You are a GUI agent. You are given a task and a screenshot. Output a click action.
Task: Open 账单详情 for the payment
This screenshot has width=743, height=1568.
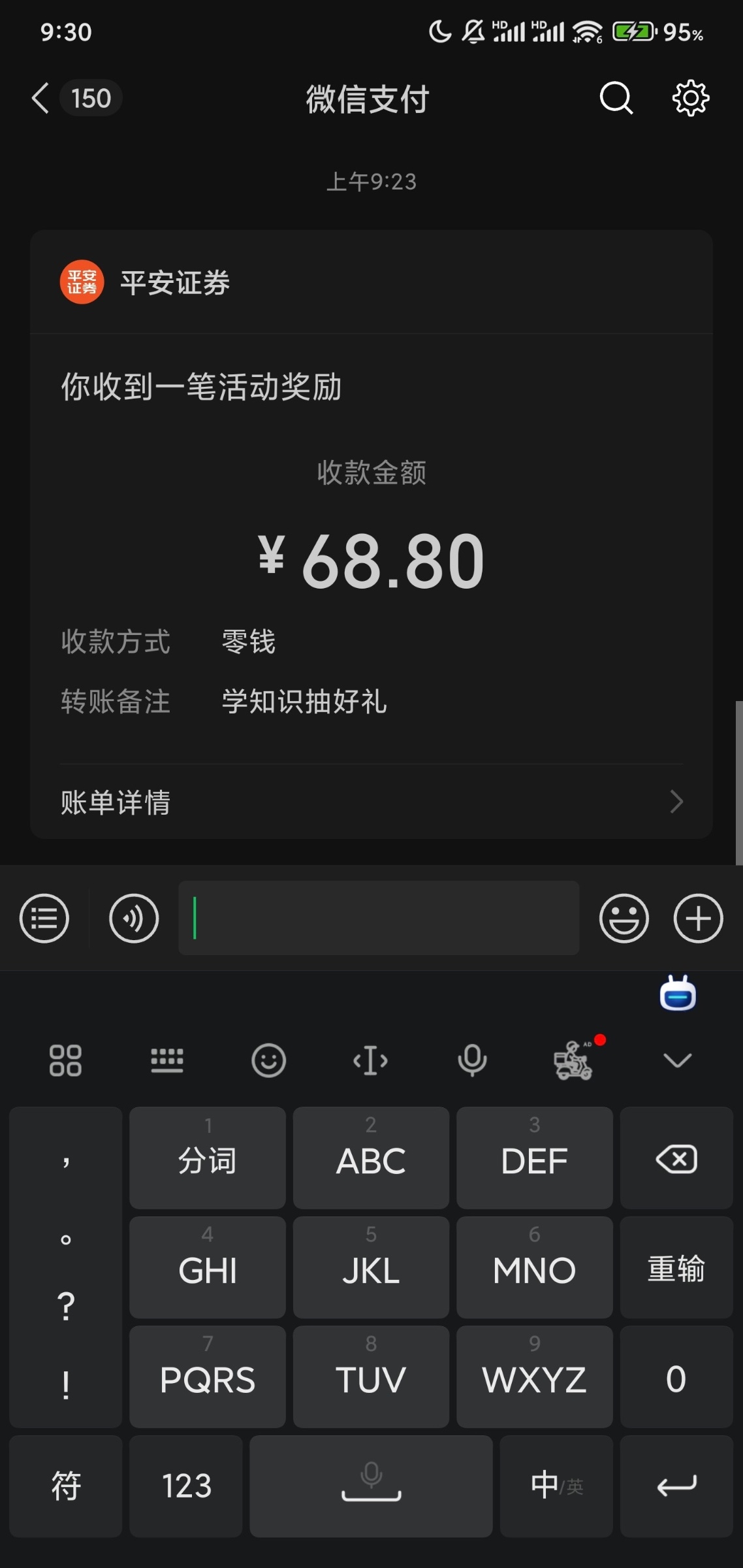point(371,802)
